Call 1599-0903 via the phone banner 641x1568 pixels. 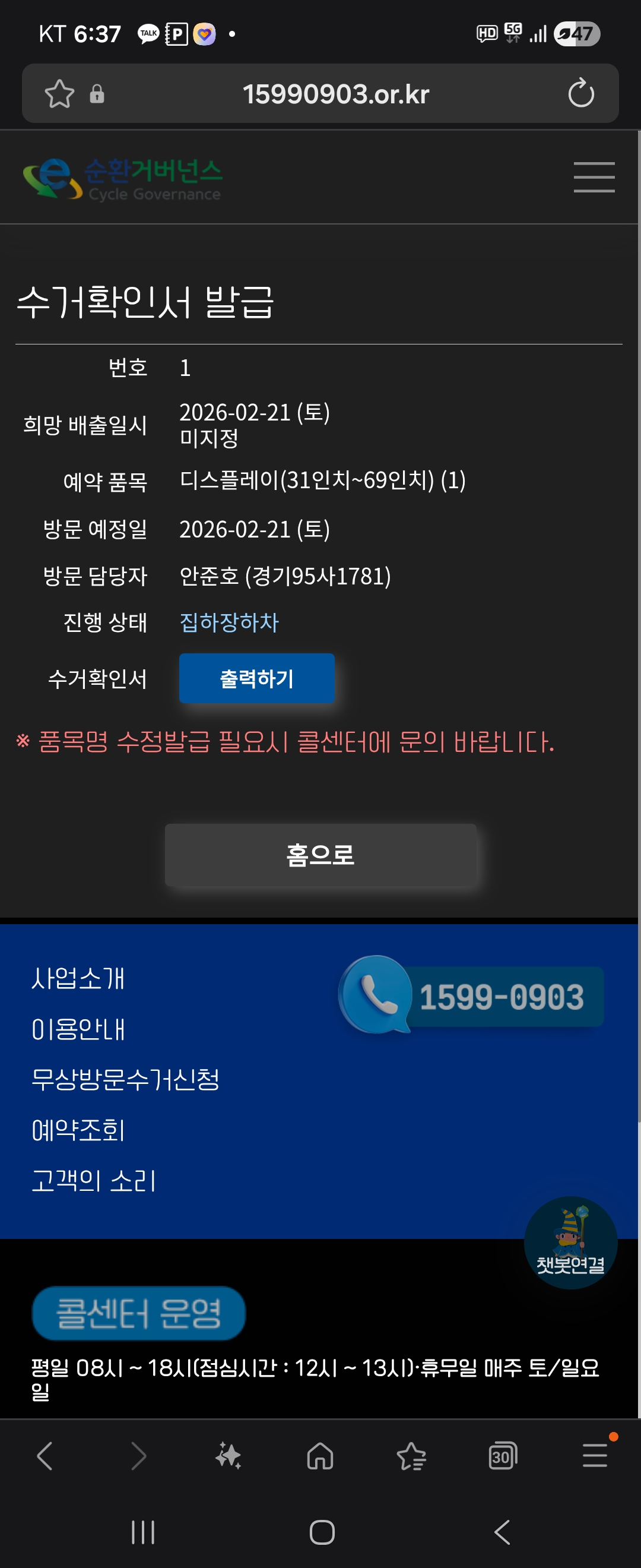pyautogui.click(x=471, y=996)
